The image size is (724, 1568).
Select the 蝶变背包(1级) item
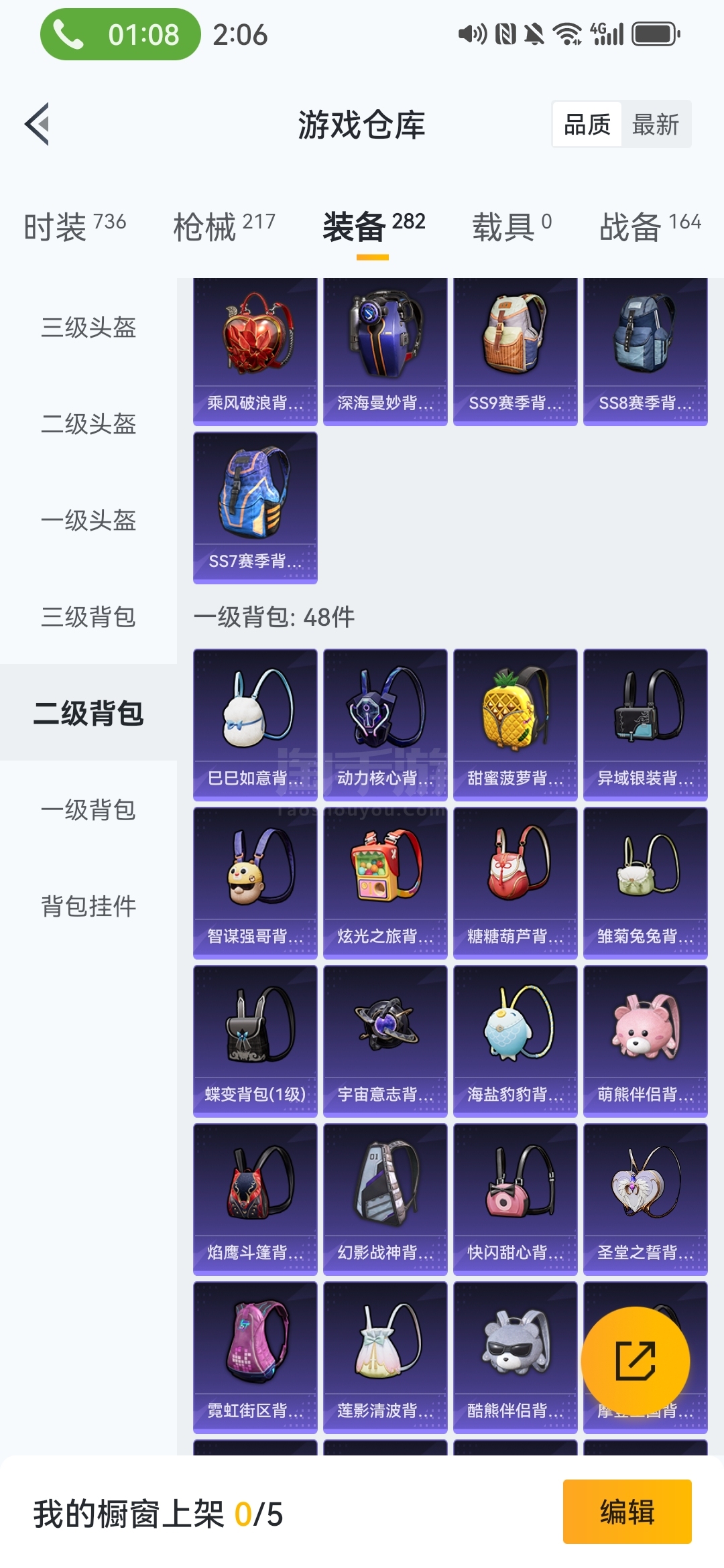coord(255,1041)
